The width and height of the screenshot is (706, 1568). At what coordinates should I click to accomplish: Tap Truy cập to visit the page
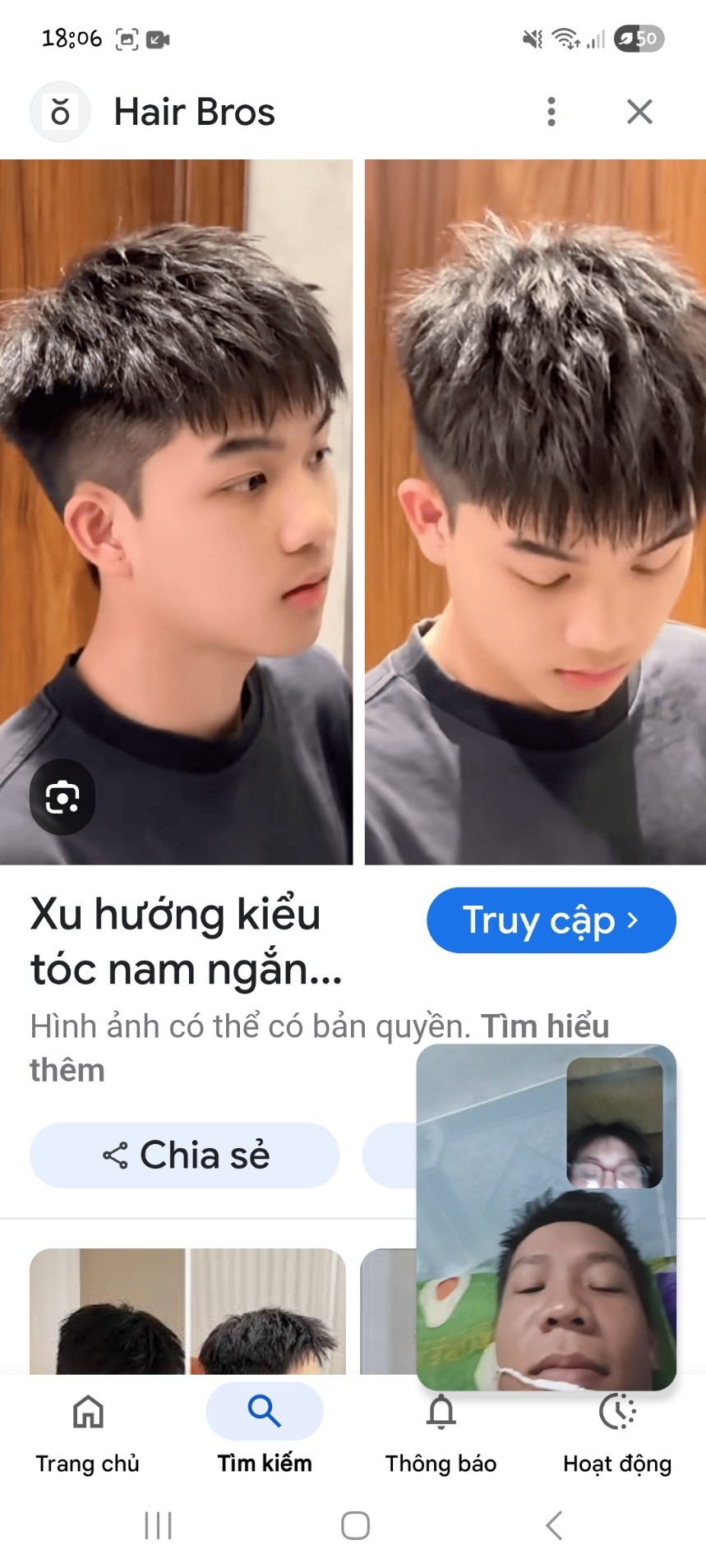[551, 920]
